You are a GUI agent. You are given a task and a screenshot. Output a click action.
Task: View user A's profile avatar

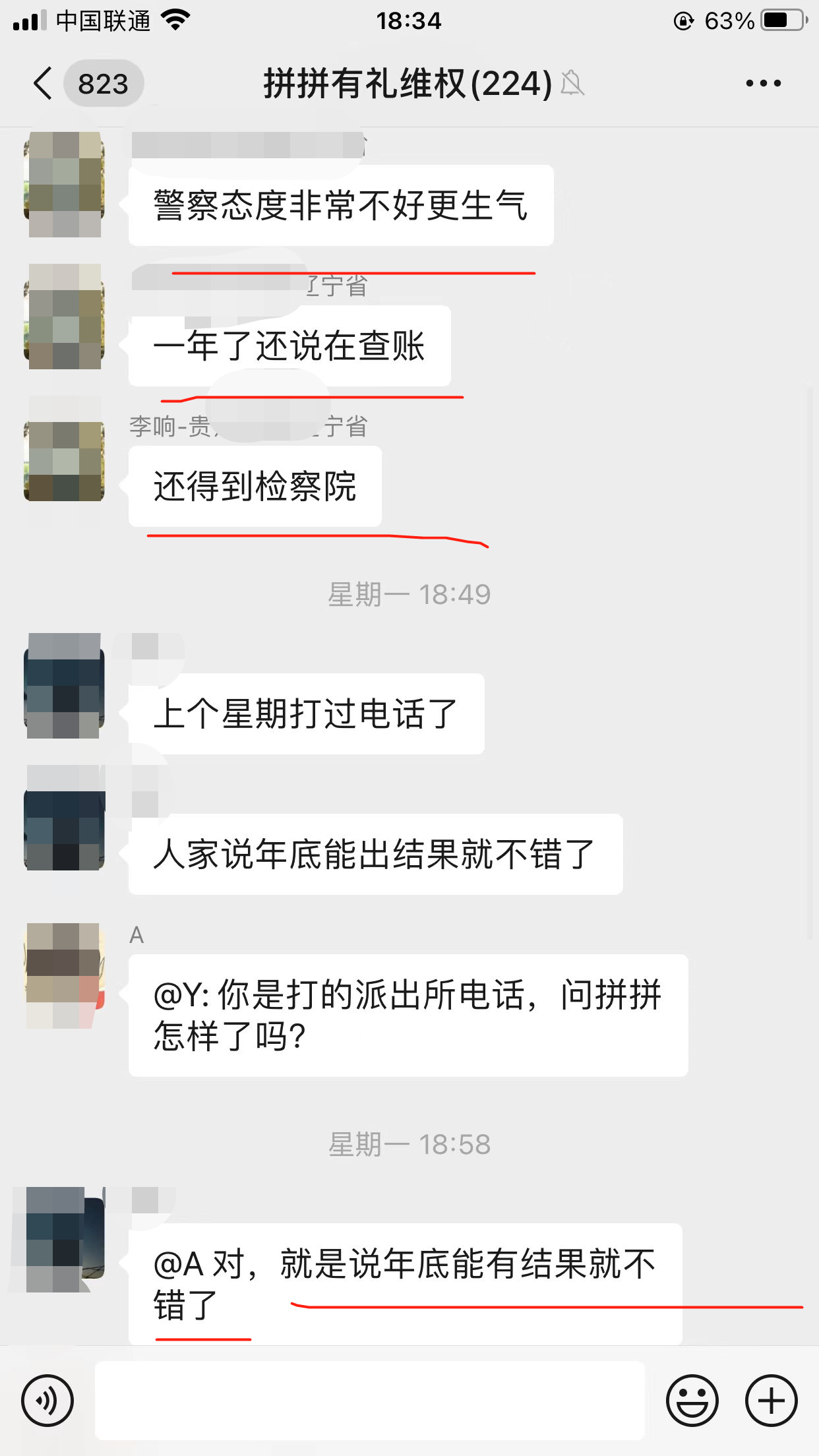(64, 976)
